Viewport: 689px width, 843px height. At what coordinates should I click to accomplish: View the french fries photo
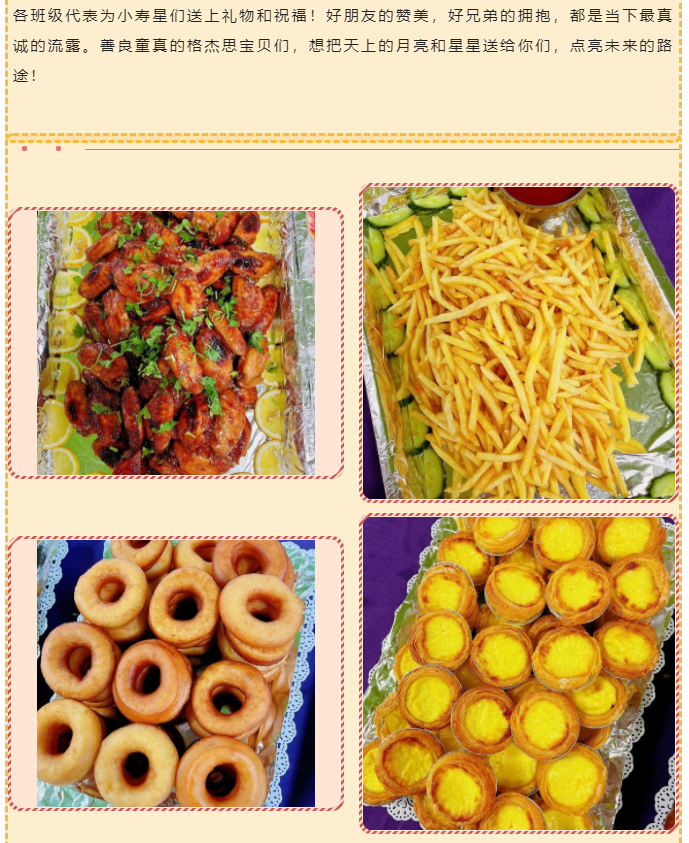tap(519, 343)
